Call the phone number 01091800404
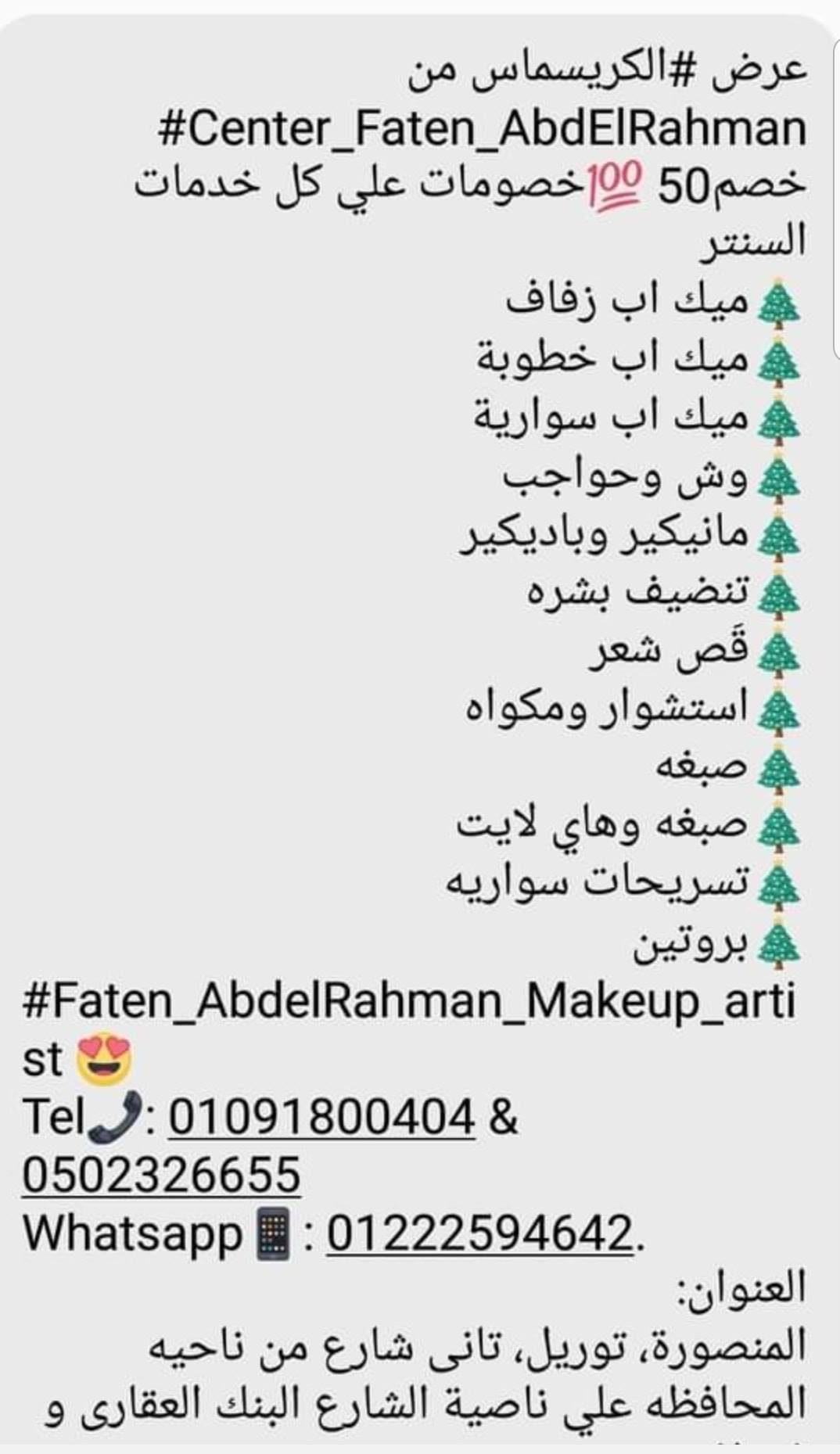The width and height of the screenshot is (840, 1454). coord(321,1117)
